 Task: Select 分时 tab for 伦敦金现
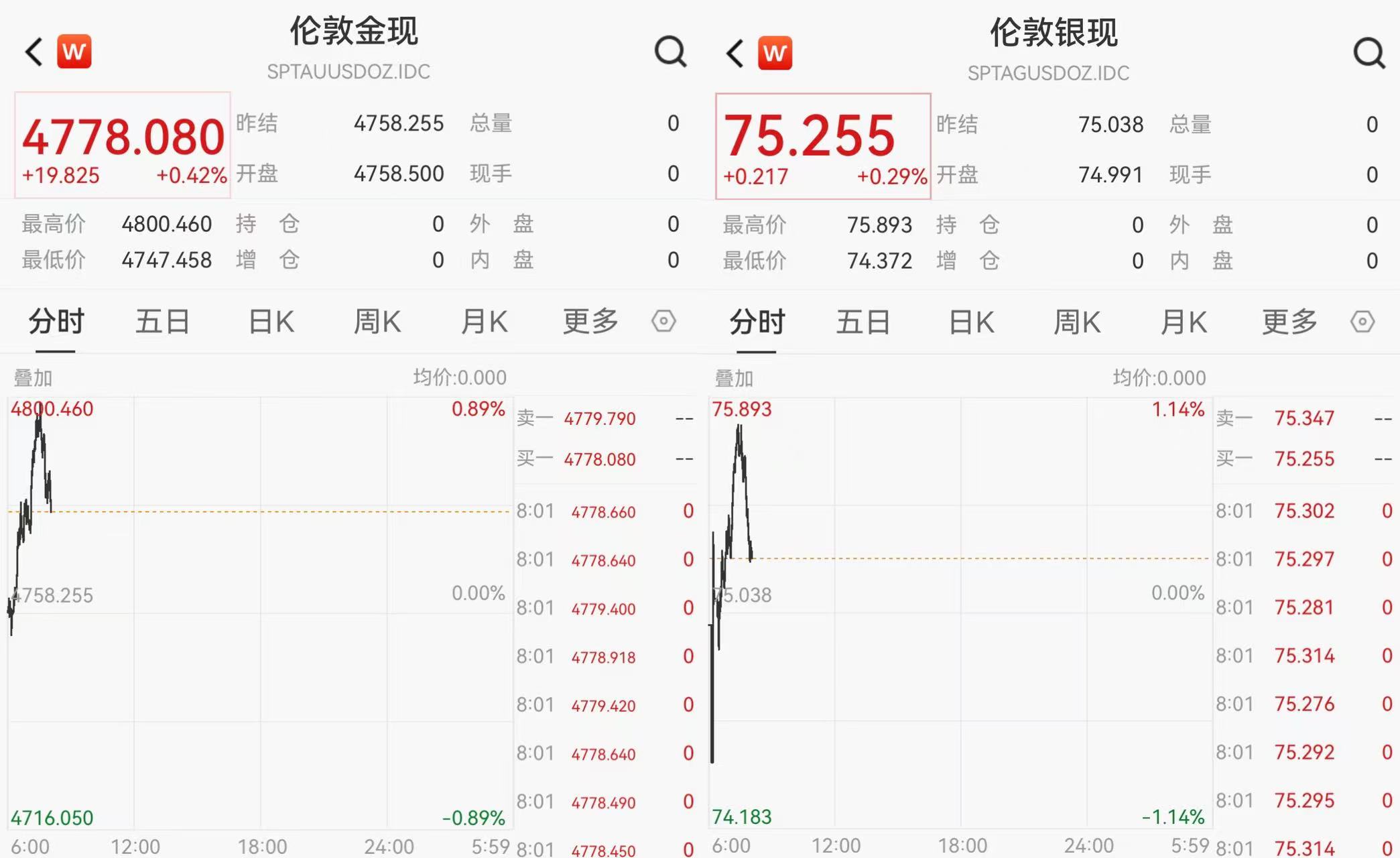coord(56,322)
